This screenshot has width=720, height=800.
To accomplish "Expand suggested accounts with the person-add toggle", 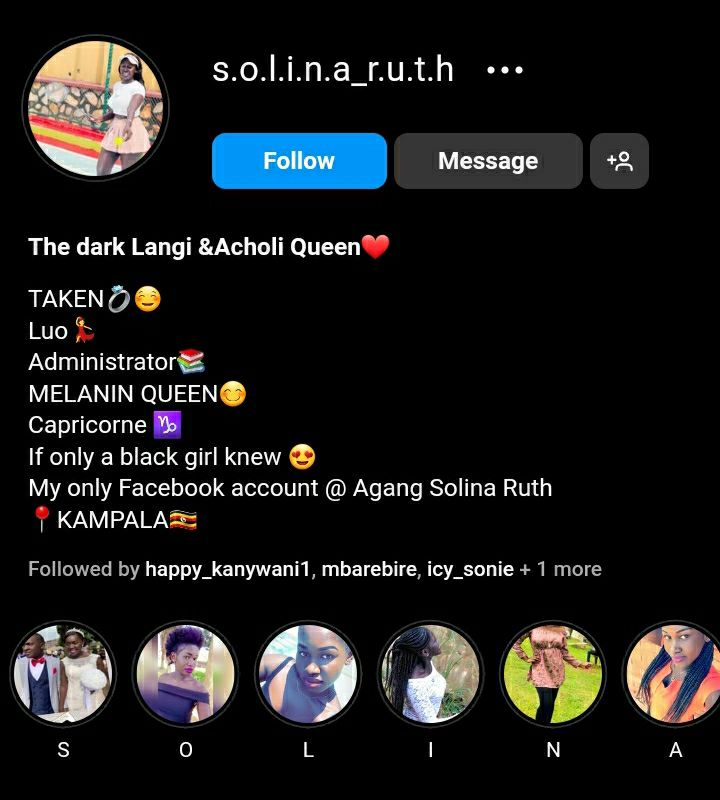I will [619, 160].
